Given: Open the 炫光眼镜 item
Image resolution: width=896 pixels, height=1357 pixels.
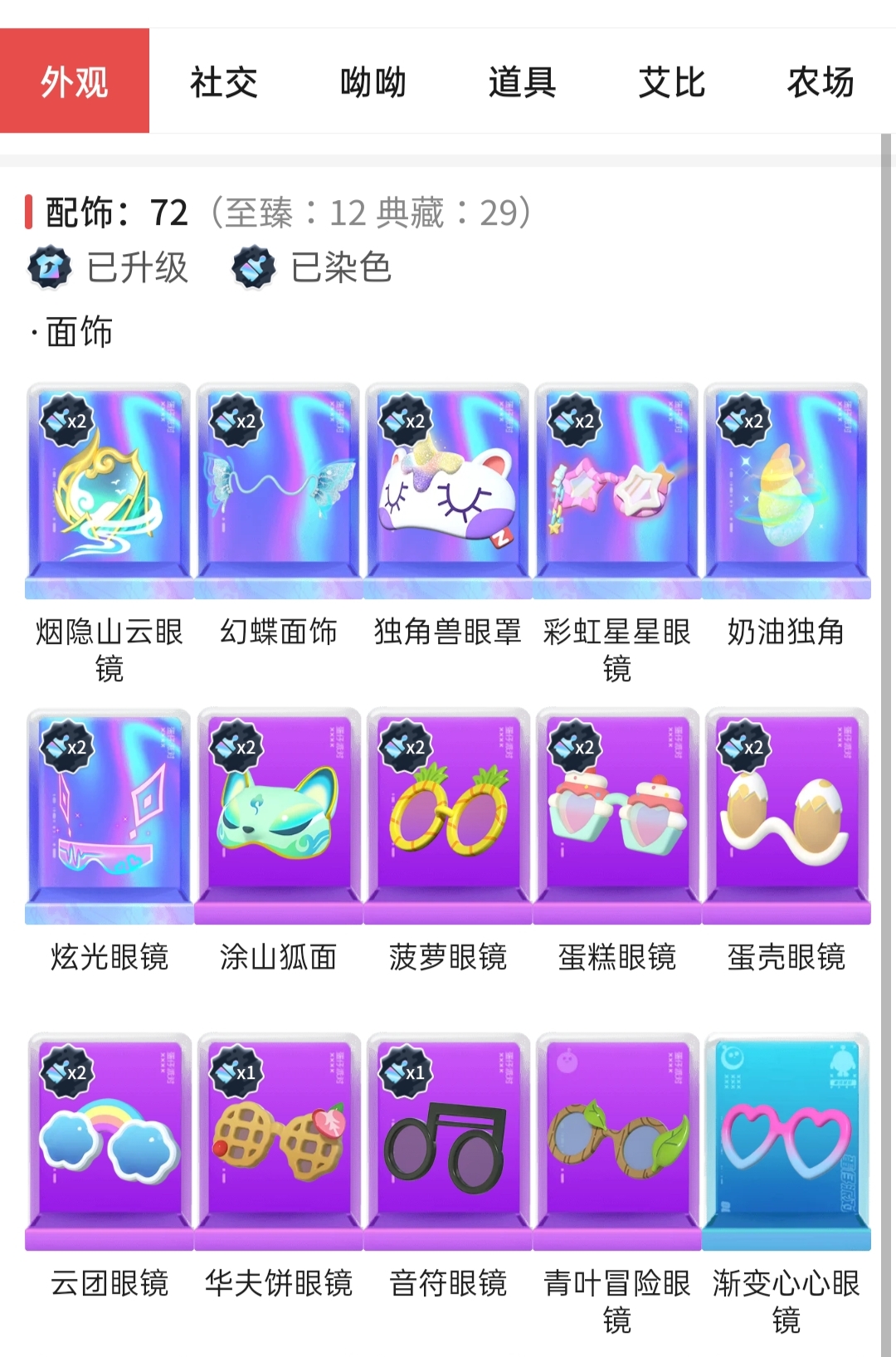Looking at the screenshot, I should pyautogui.click(x=110, y=817).
